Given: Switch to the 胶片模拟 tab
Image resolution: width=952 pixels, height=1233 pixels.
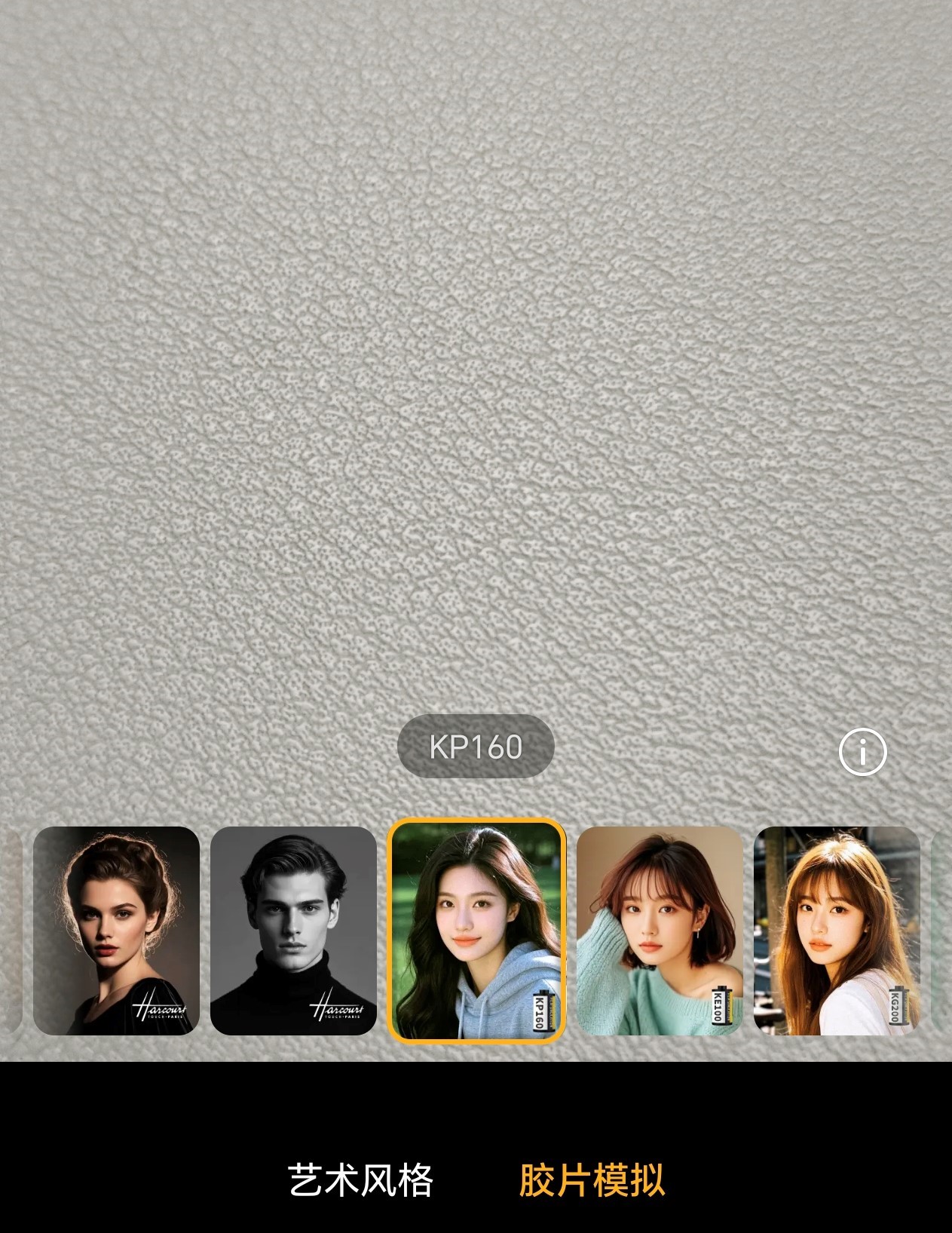Looking at the screenshot, I should click(x=592, y=1180).
